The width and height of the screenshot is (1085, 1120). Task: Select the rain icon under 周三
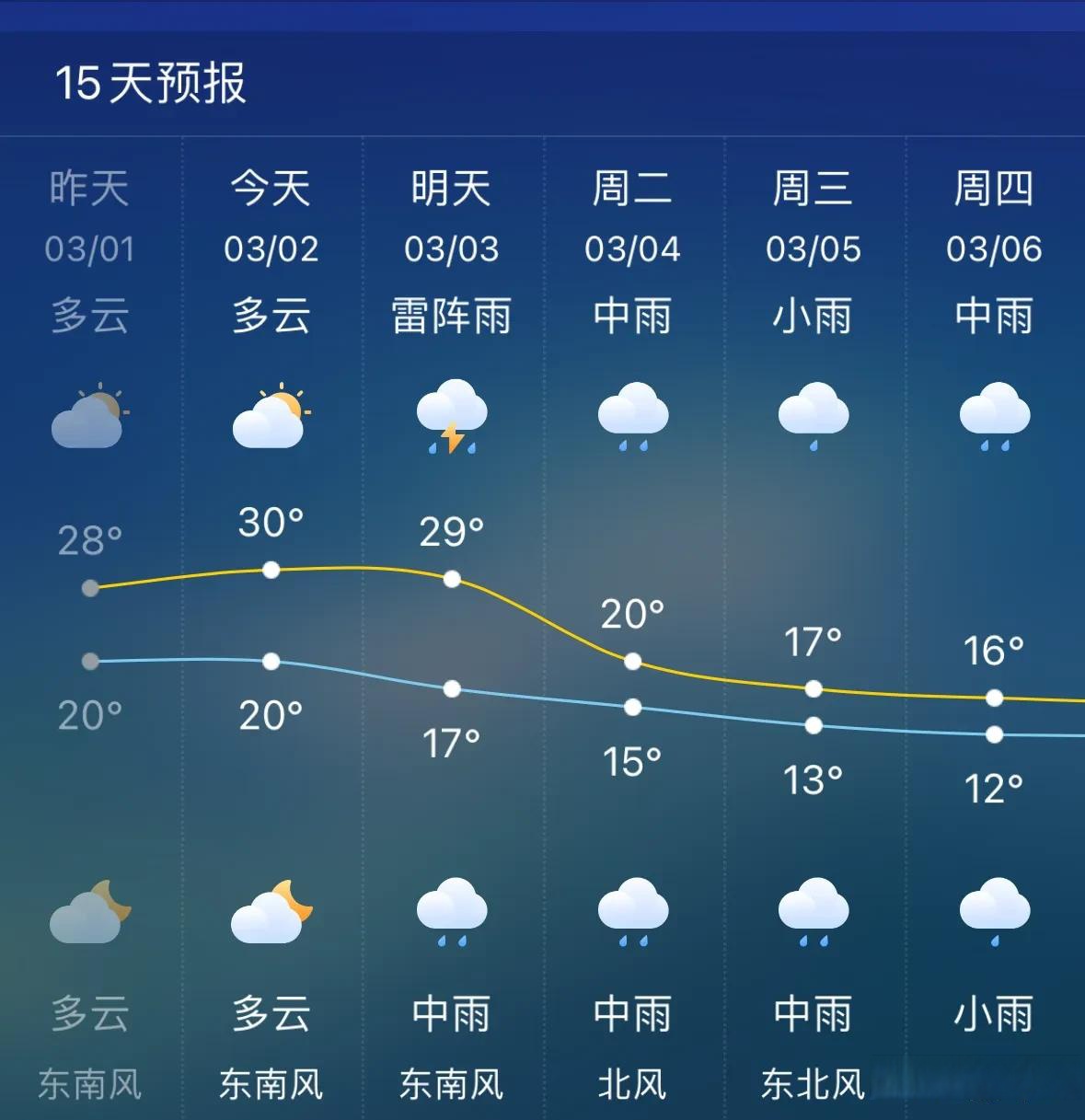pyautogui.click(x=814, y=414)
